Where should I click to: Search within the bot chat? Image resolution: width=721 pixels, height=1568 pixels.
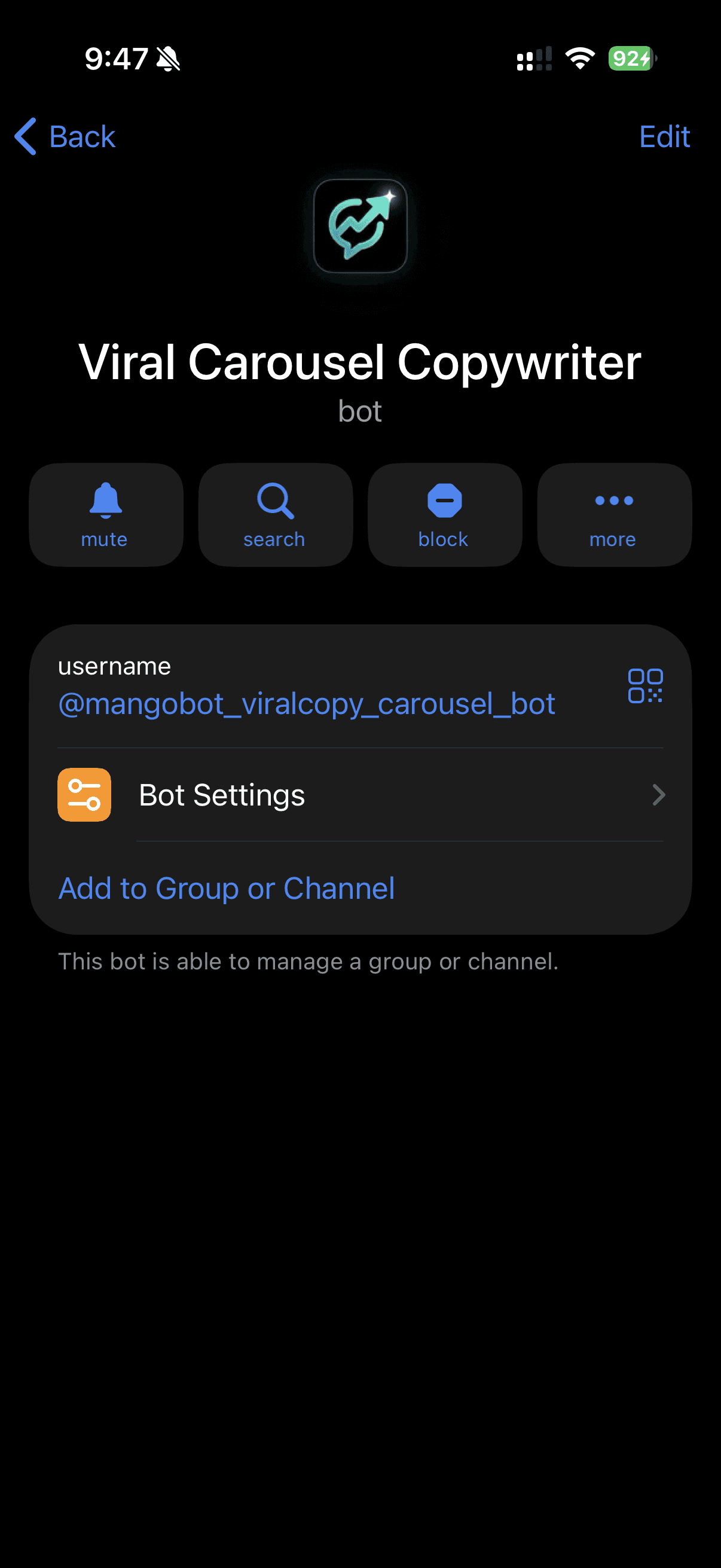pyautogui.click(x=275, y=514)
